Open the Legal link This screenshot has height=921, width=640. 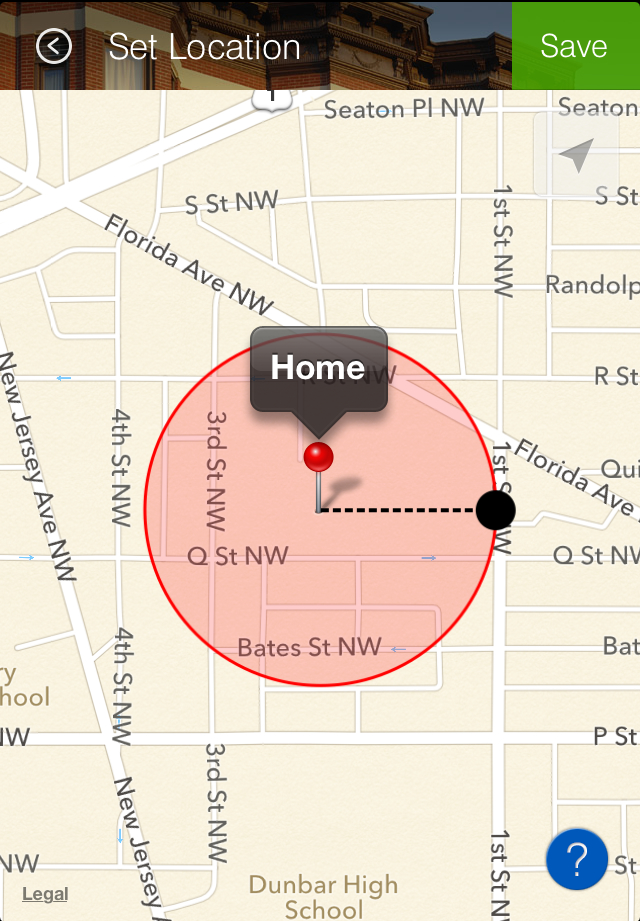pyautogui.click(x=45, y=894)
